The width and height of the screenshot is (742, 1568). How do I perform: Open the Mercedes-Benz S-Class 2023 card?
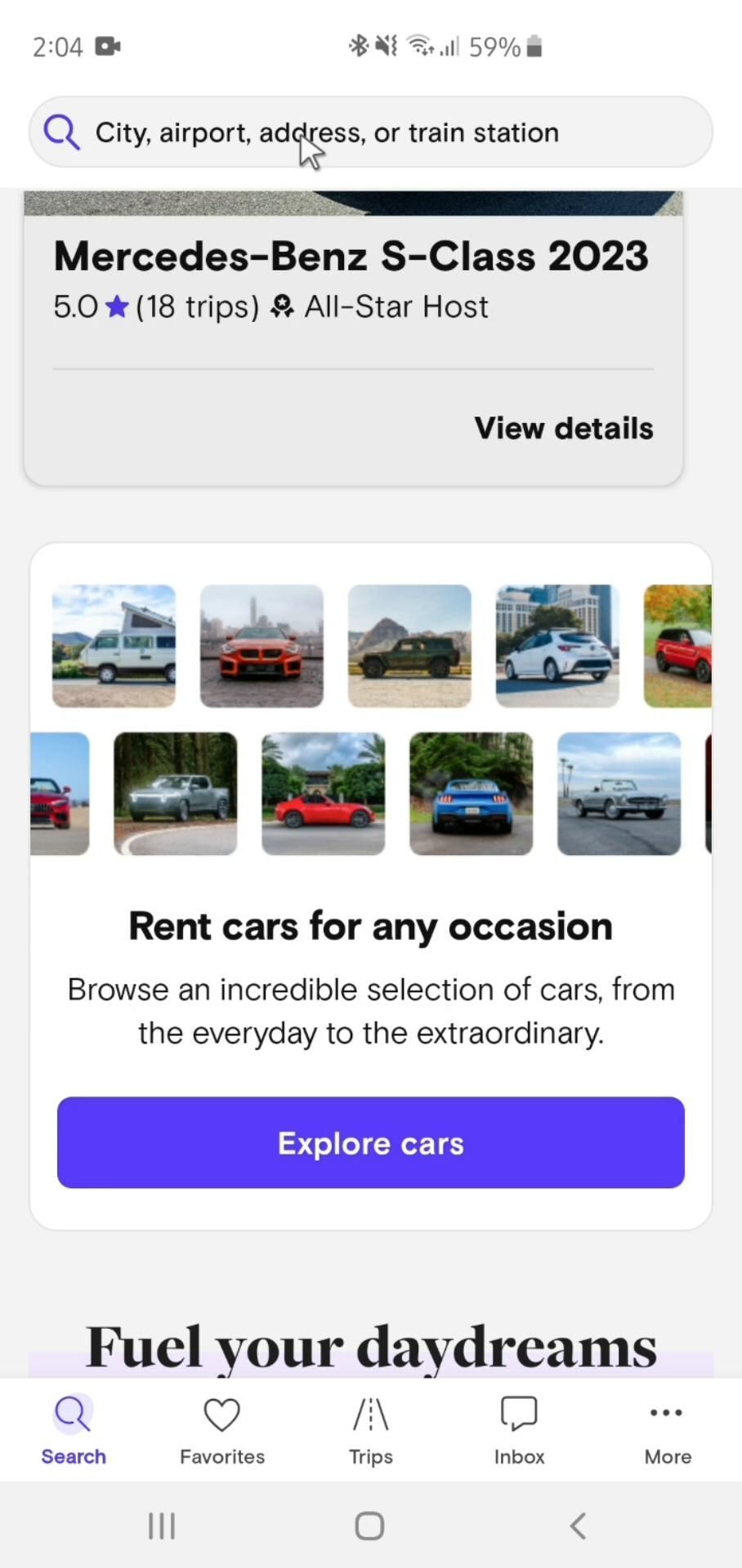tap(351, 278)
